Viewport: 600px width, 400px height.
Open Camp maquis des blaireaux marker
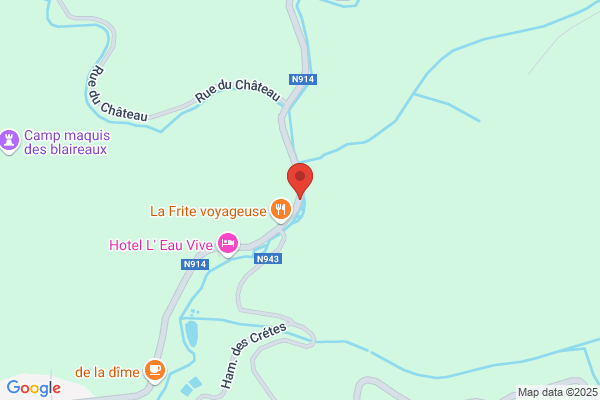click(11, 140)
